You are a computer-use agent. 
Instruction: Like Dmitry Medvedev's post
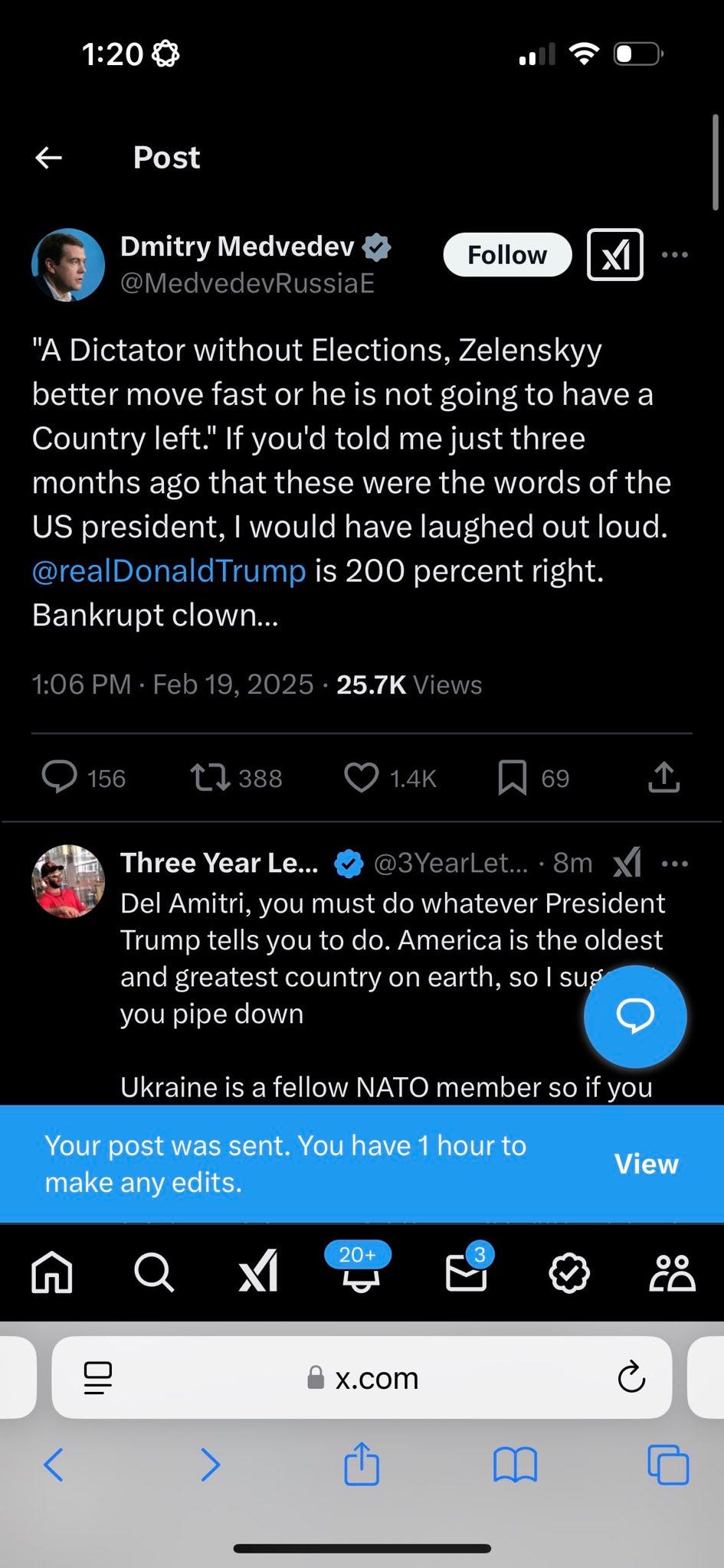(x=361, y=777)
